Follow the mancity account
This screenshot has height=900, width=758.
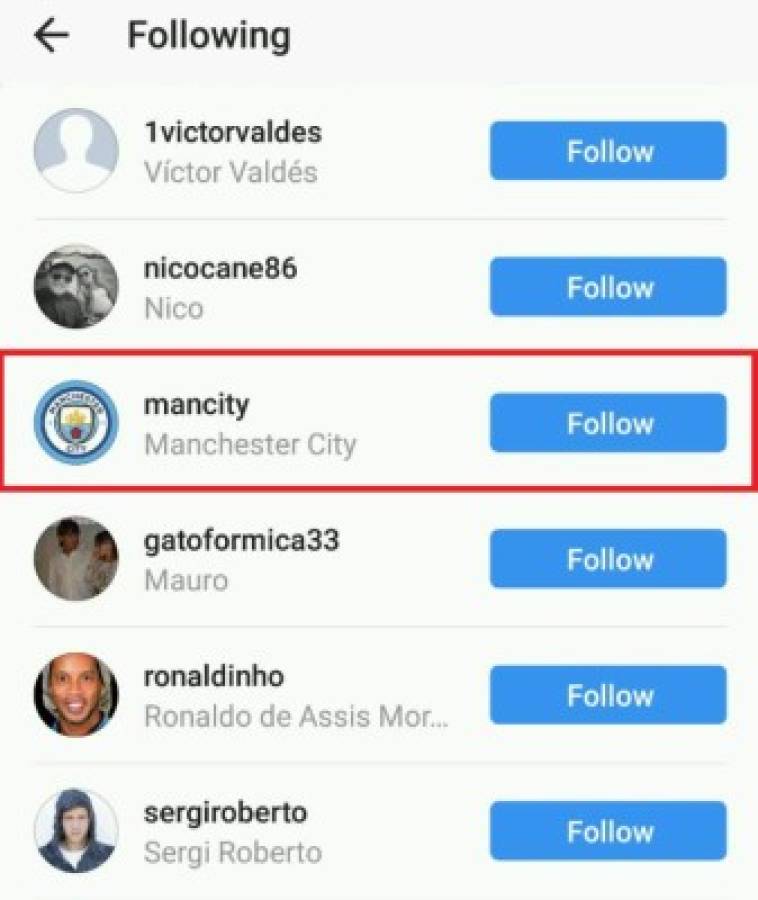click(608, 424)
